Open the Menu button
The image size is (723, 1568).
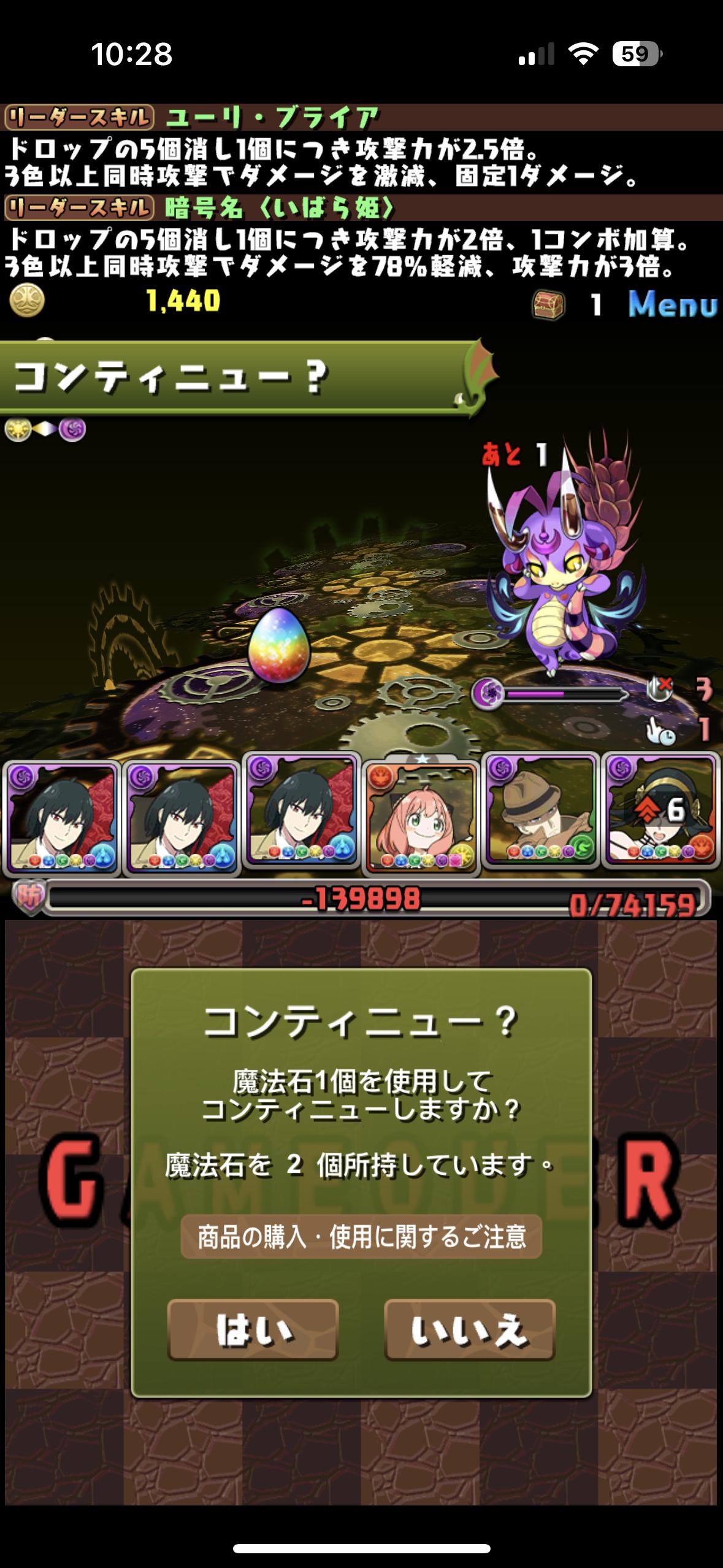pos(672,305)
